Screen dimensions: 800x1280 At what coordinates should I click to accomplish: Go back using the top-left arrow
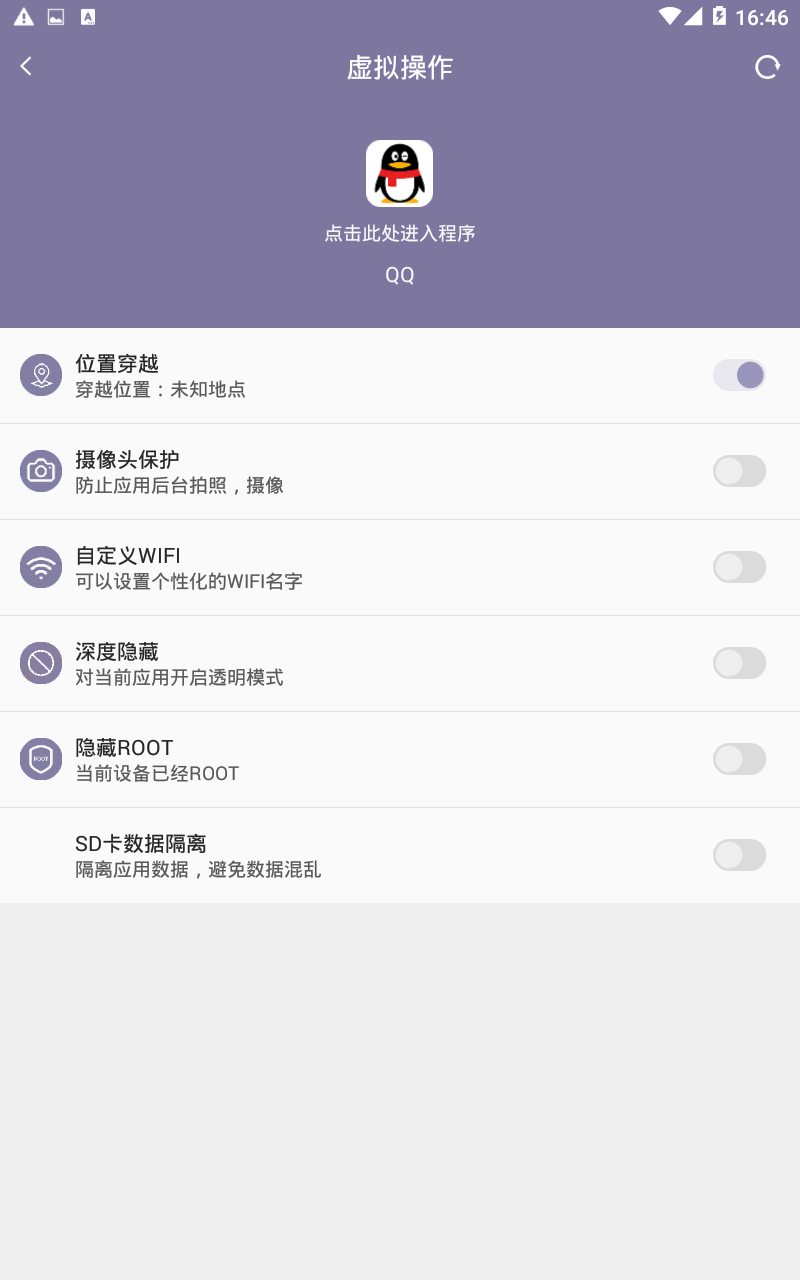pyautogui.click(x=26, y=66)
